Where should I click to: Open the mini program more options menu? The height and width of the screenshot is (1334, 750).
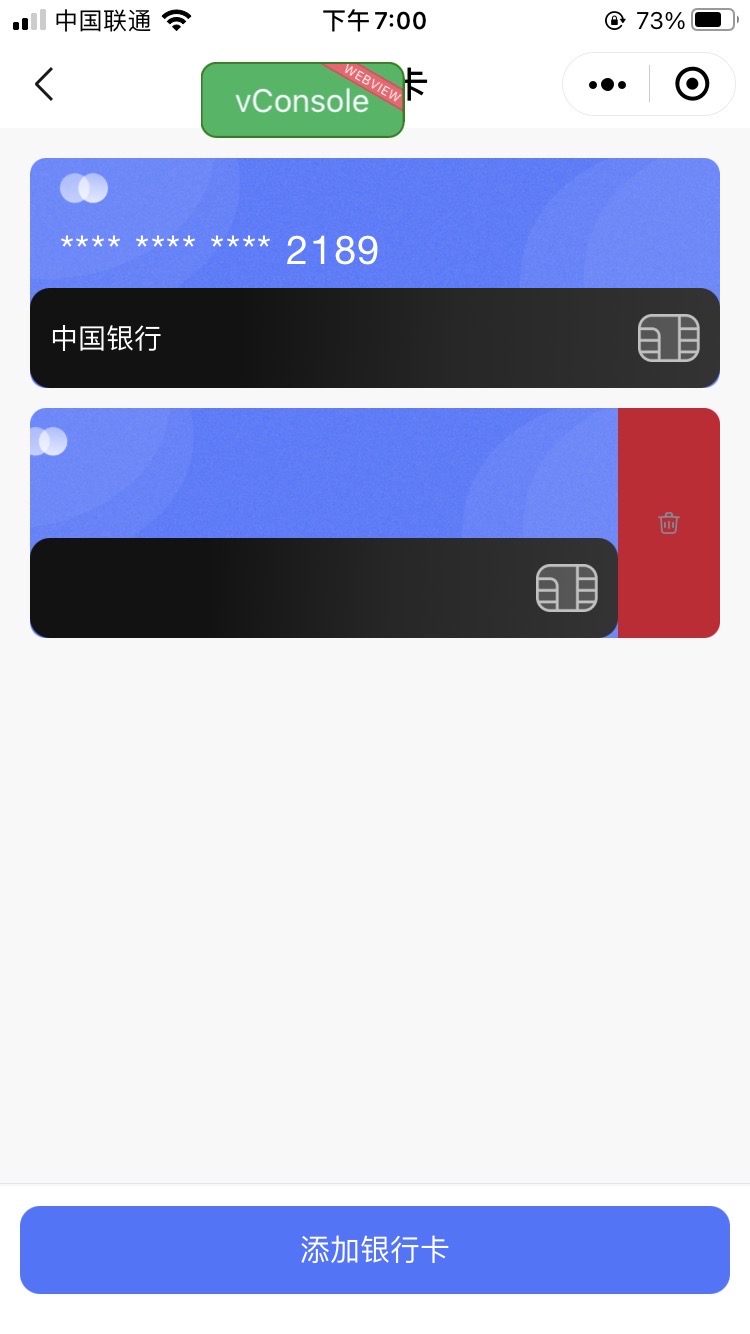[x=607, y=85]
